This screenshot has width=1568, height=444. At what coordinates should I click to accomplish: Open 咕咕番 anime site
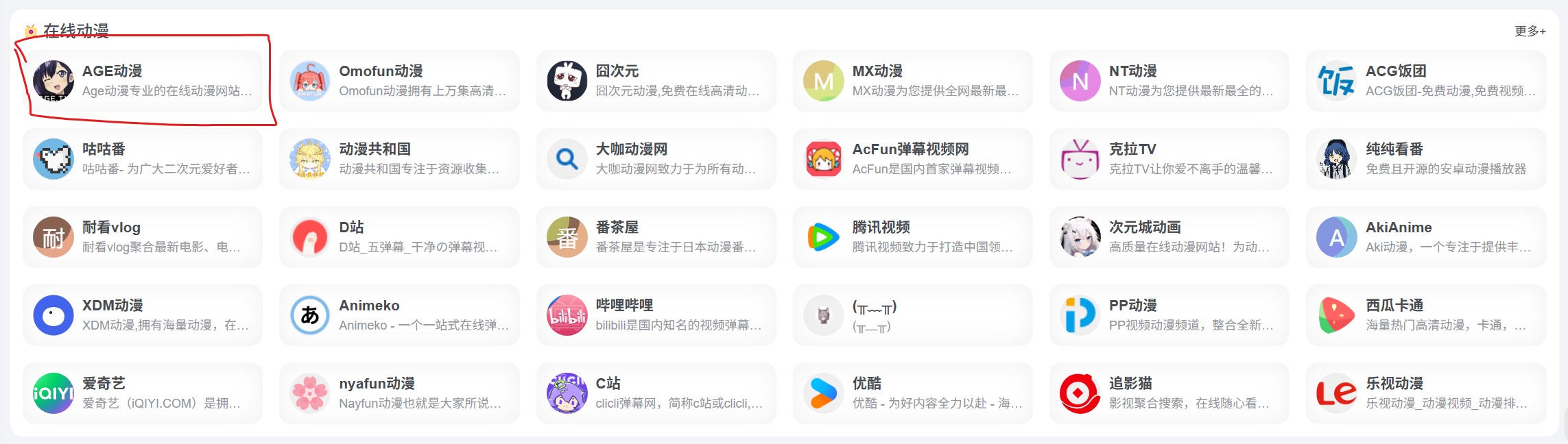[143, 159]
